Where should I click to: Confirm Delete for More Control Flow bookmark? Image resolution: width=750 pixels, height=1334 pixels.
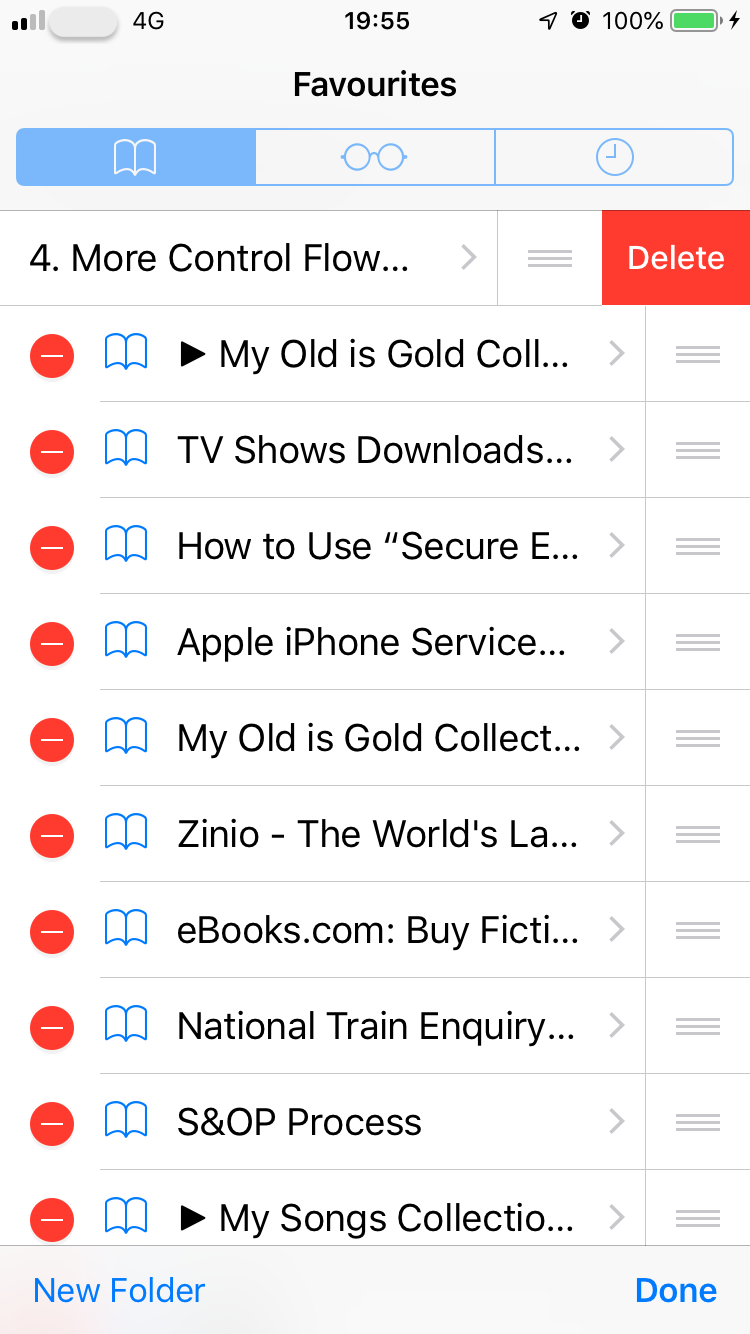(676, 258)
